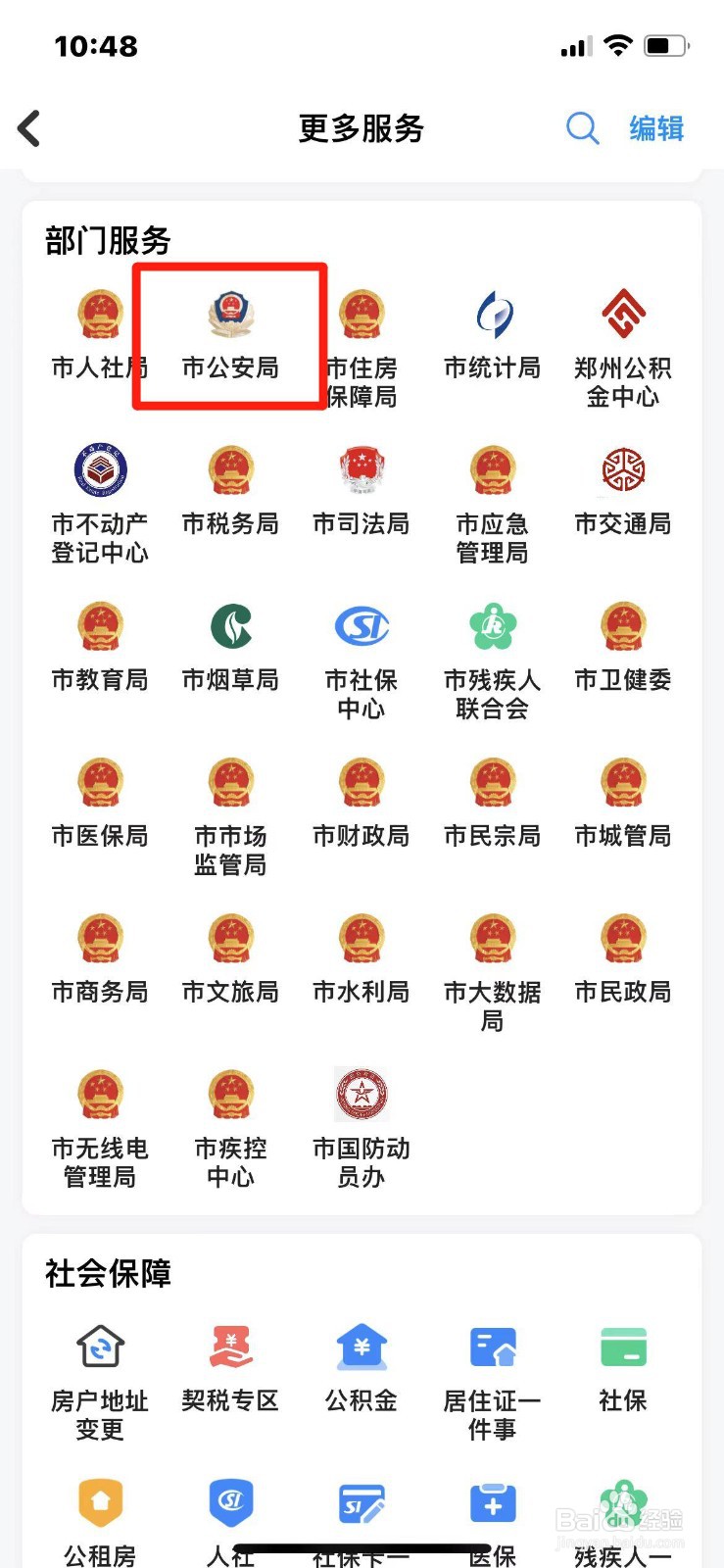Open the search magnifier icon
The image size is (724, 1568).
tap(582, 128)
